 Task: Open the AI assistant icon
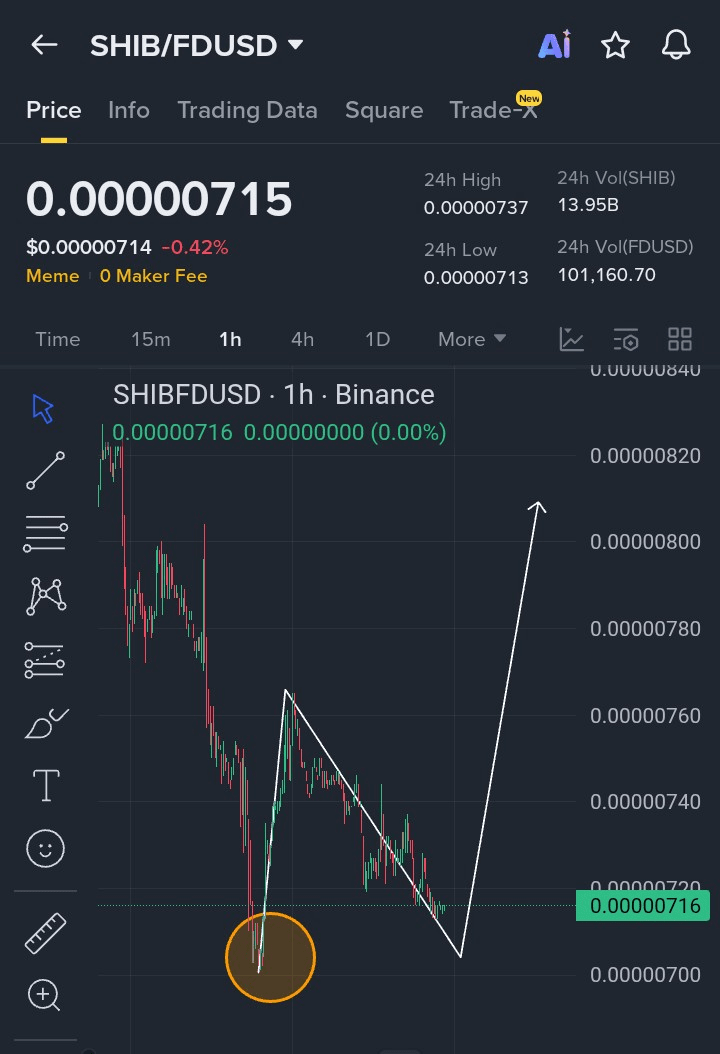click(x=554, y=45)
